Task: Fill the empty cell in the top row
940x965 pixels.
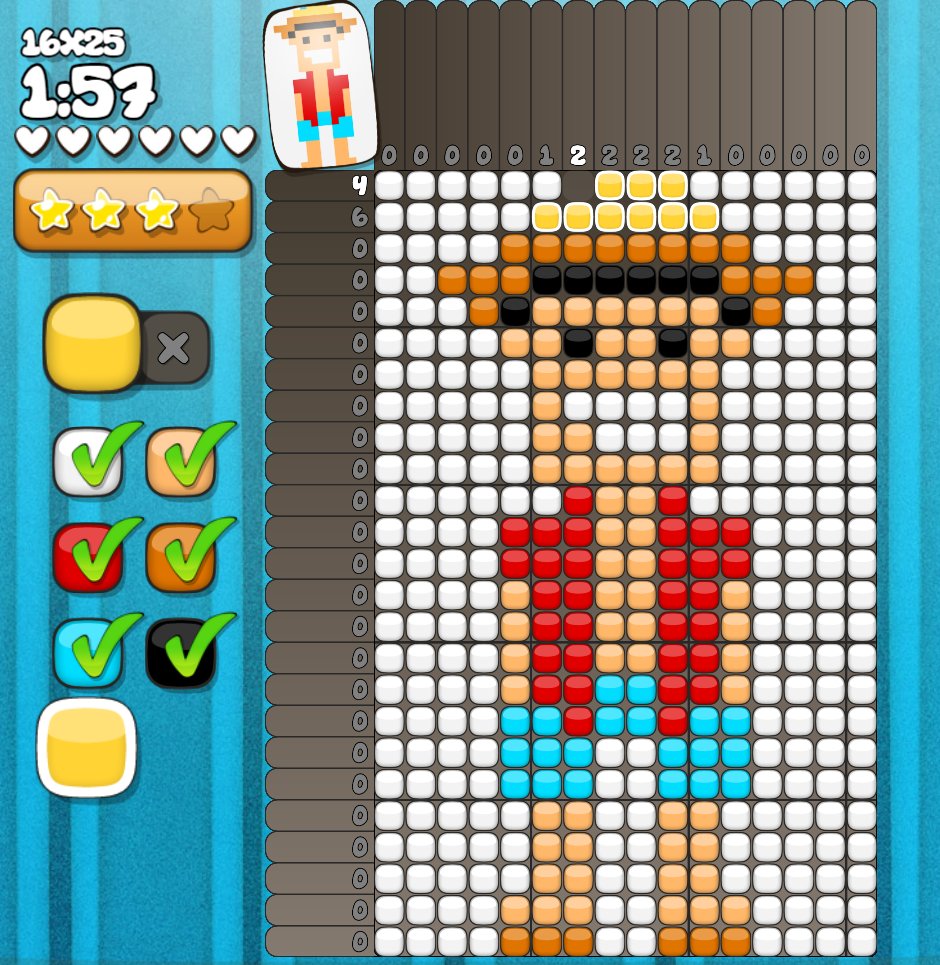Action: pos(578,185)
